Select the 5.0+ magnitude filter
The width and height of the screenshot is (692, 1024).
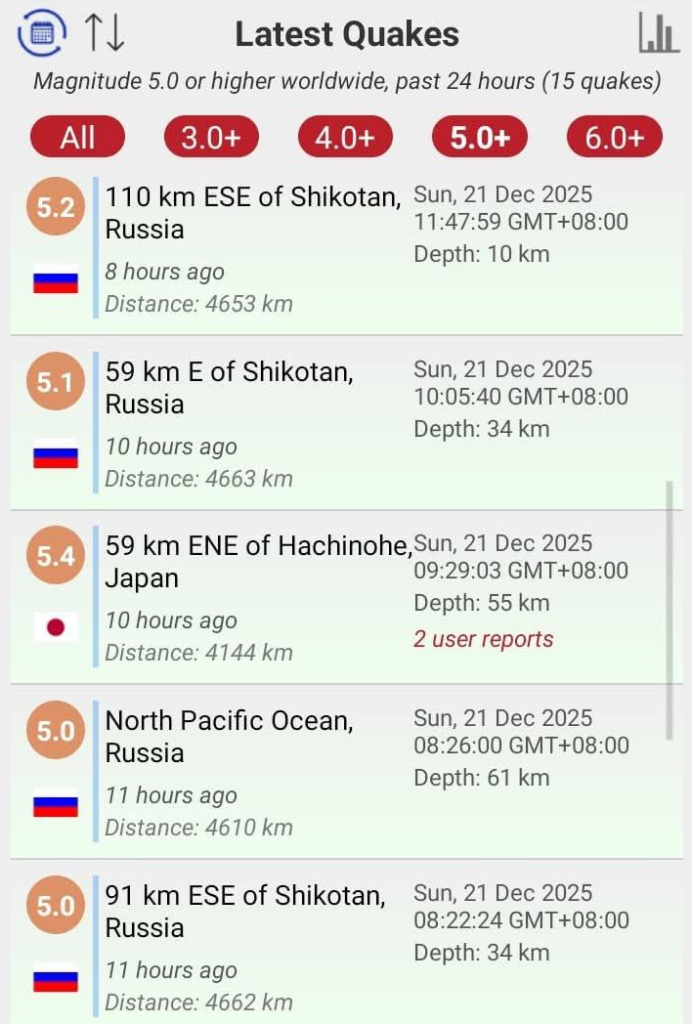tap(479, 138)
